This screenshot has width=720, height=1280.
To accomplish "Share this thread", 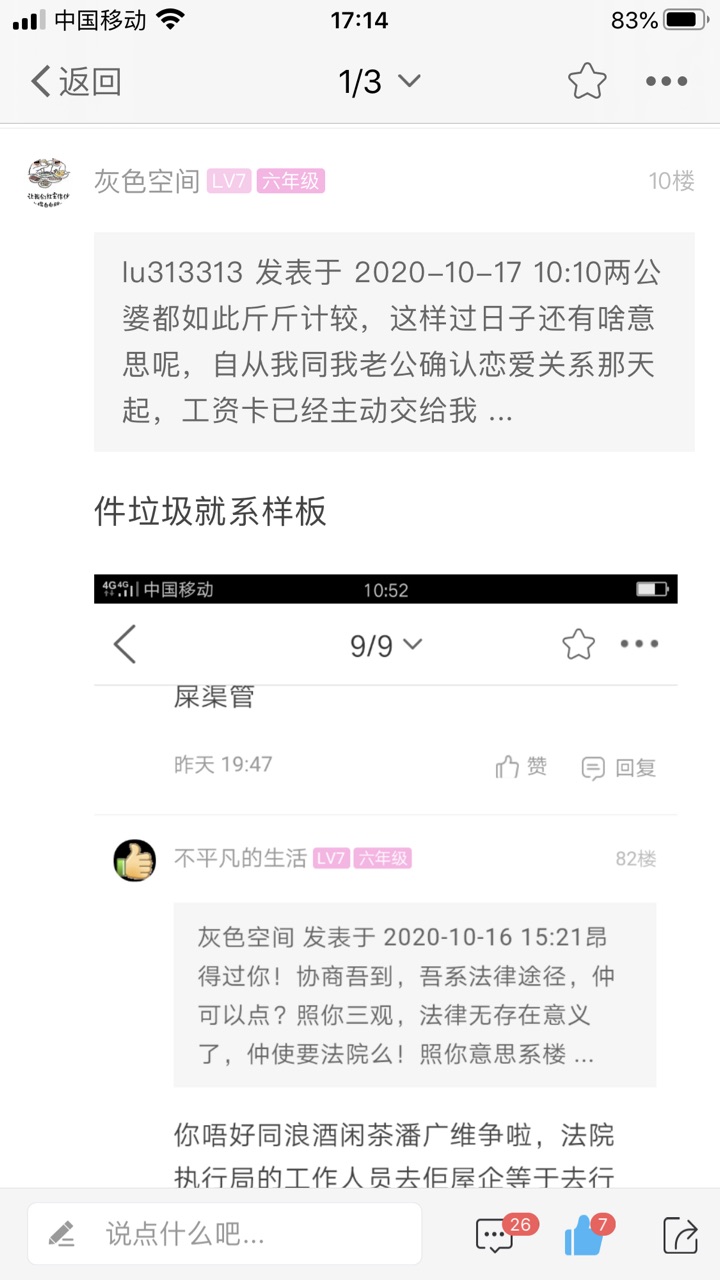I will tap(680, 1235).
